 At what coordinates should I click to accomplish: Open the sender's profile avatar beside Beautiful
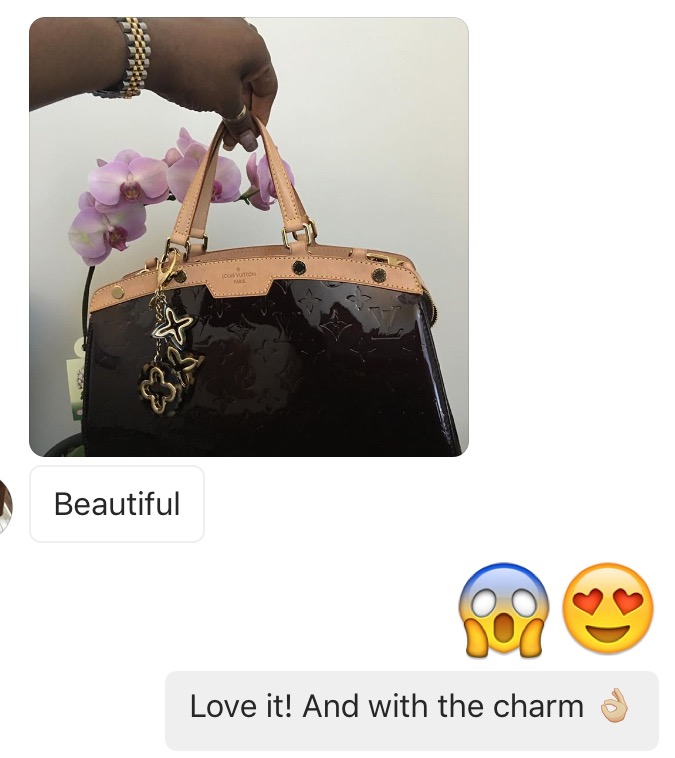(x=6, y=505)
